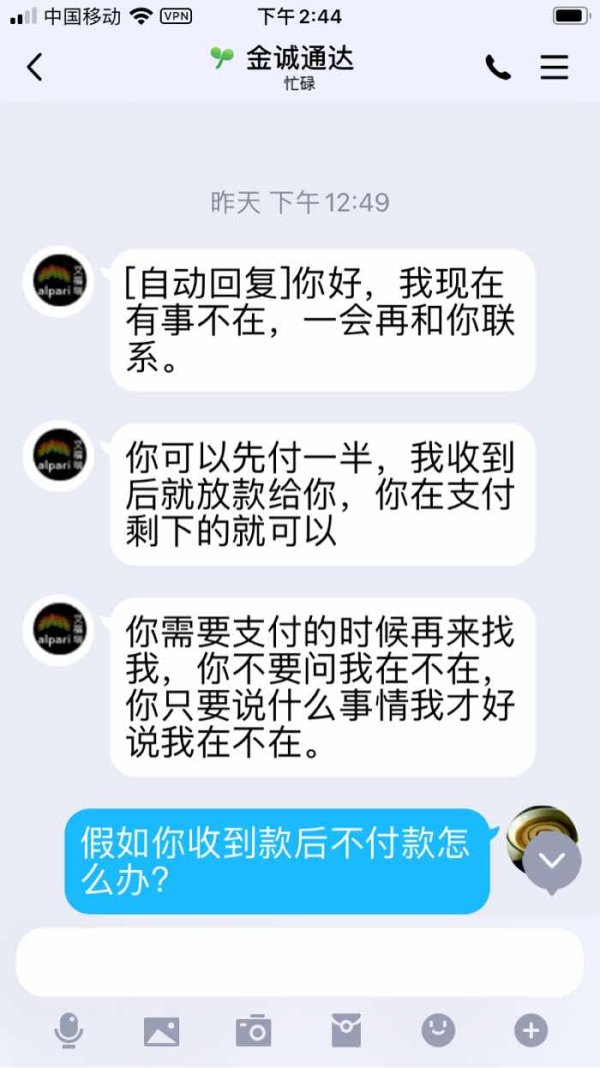Viewport: 600px width, 1068px height.
Task: Open more options with plus icon
Action: (x=531, y=1030)
